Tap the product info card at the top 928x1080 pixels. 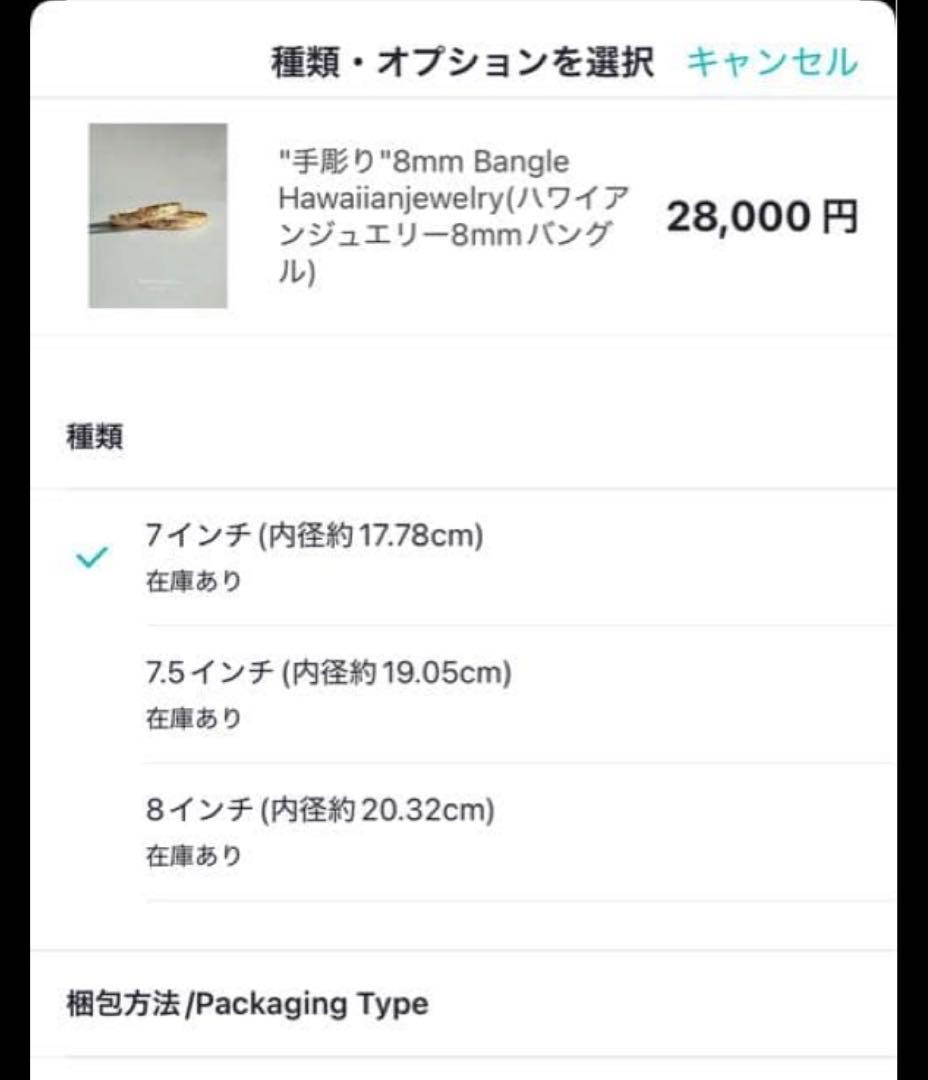[x=464, y=216]
